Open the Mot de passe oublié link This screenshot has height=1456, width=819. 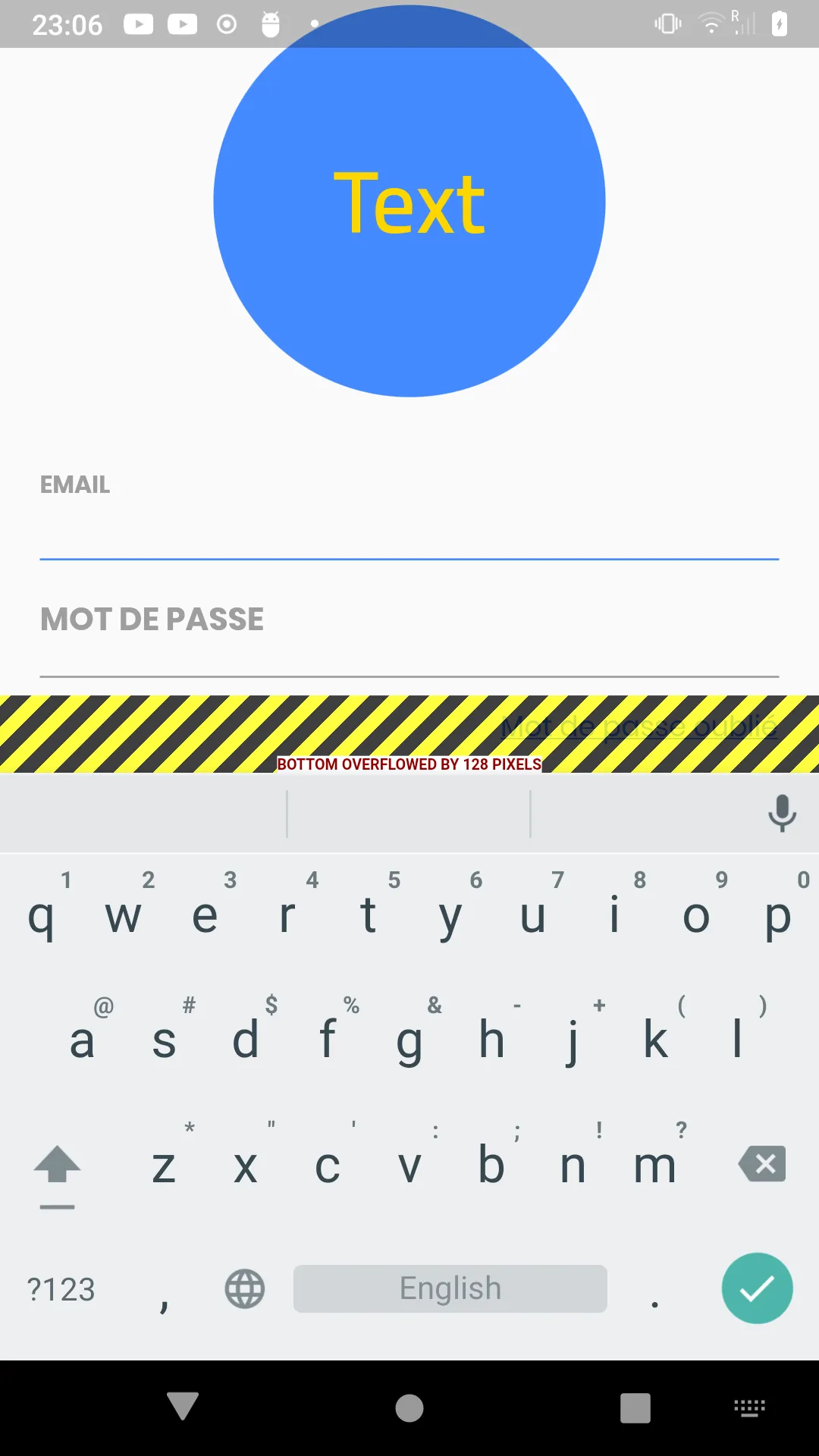coord(639,727)
